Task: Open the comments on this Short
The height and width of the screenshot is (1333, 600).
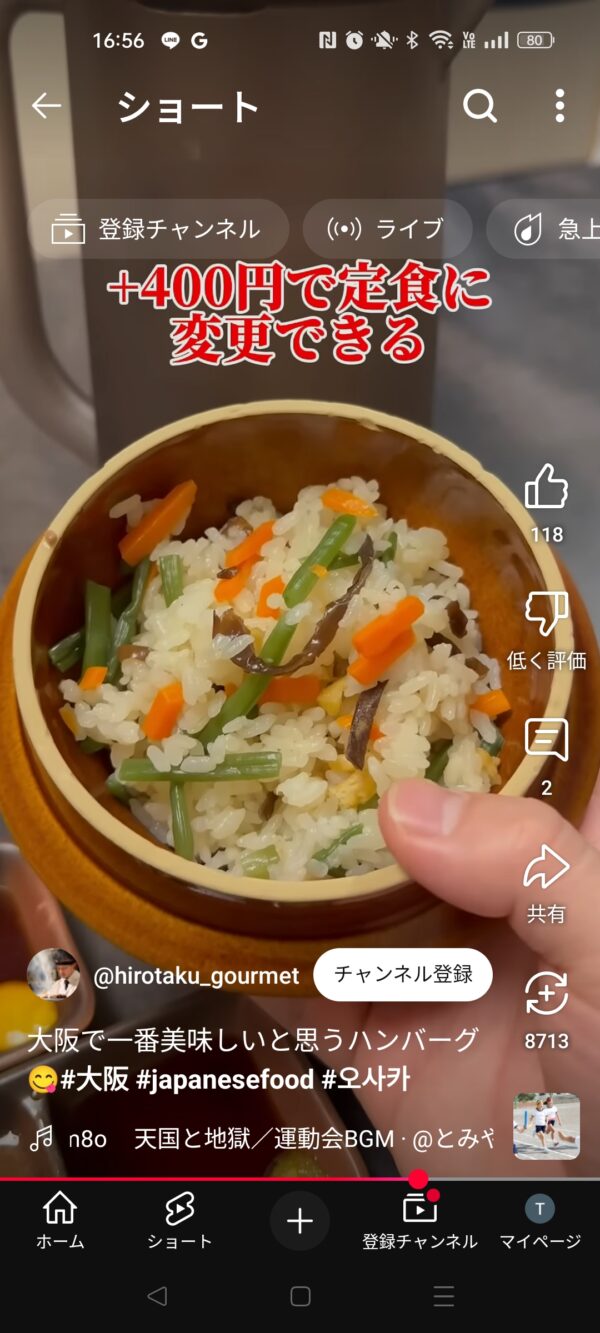Action: tap(546, 740)
